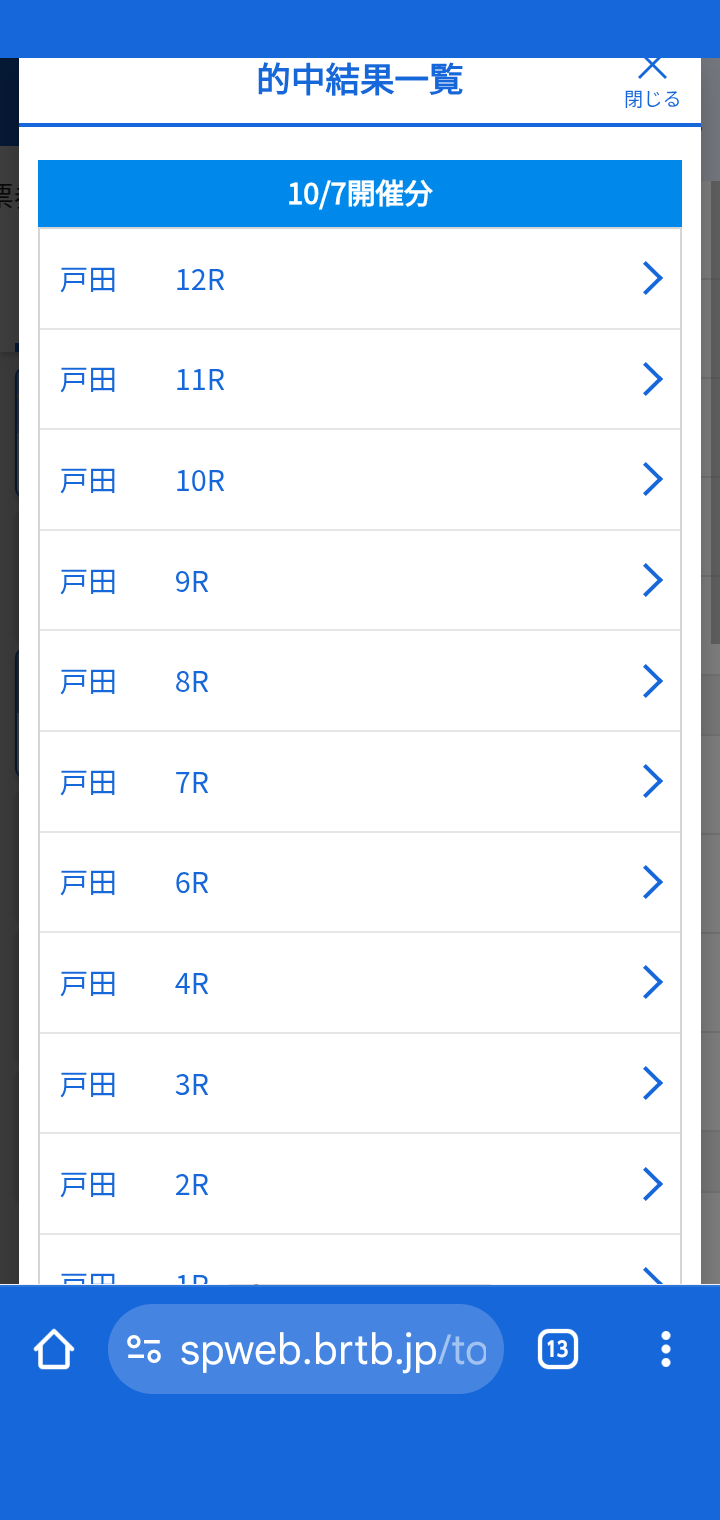The width and height of the screenshot is (720, 1520).
Task: Go to the browser home page
Action: click(54, 1349)
